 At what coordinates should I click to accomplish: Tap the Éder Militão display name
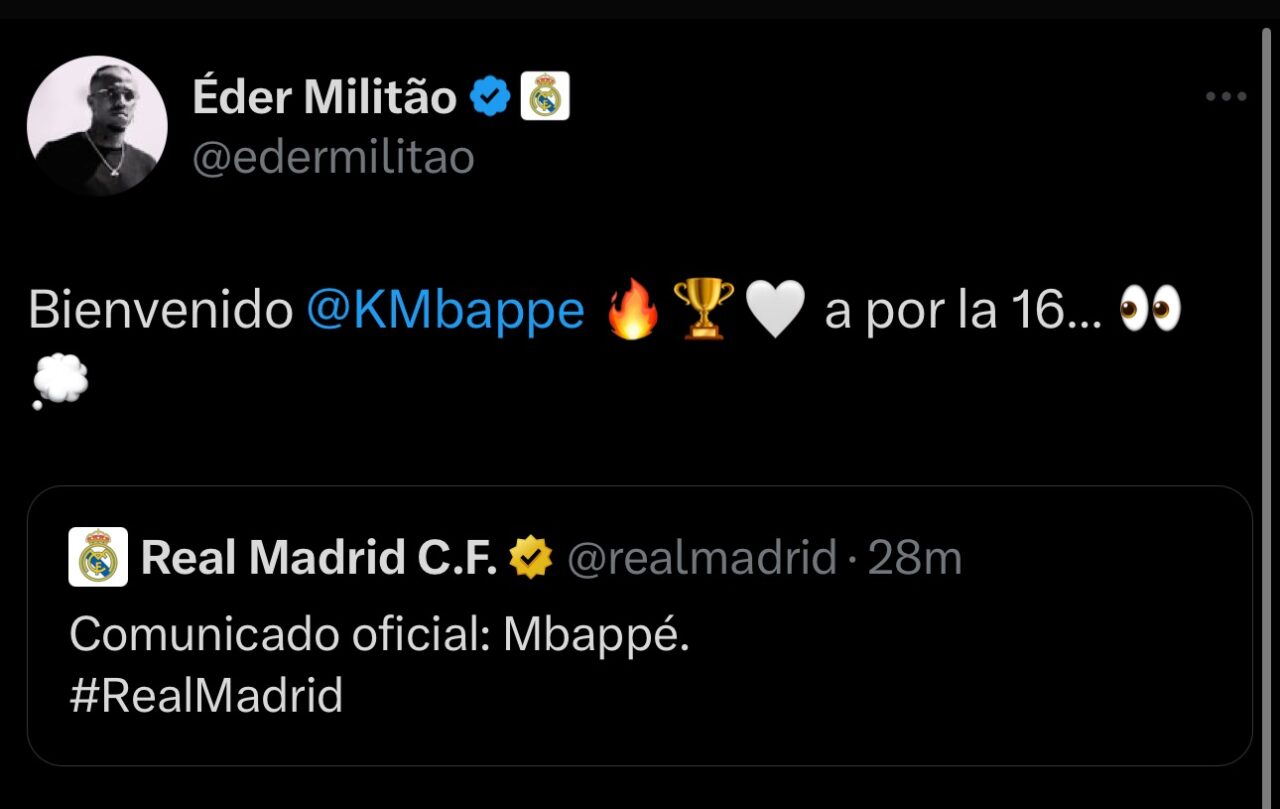tap(324, 98)
